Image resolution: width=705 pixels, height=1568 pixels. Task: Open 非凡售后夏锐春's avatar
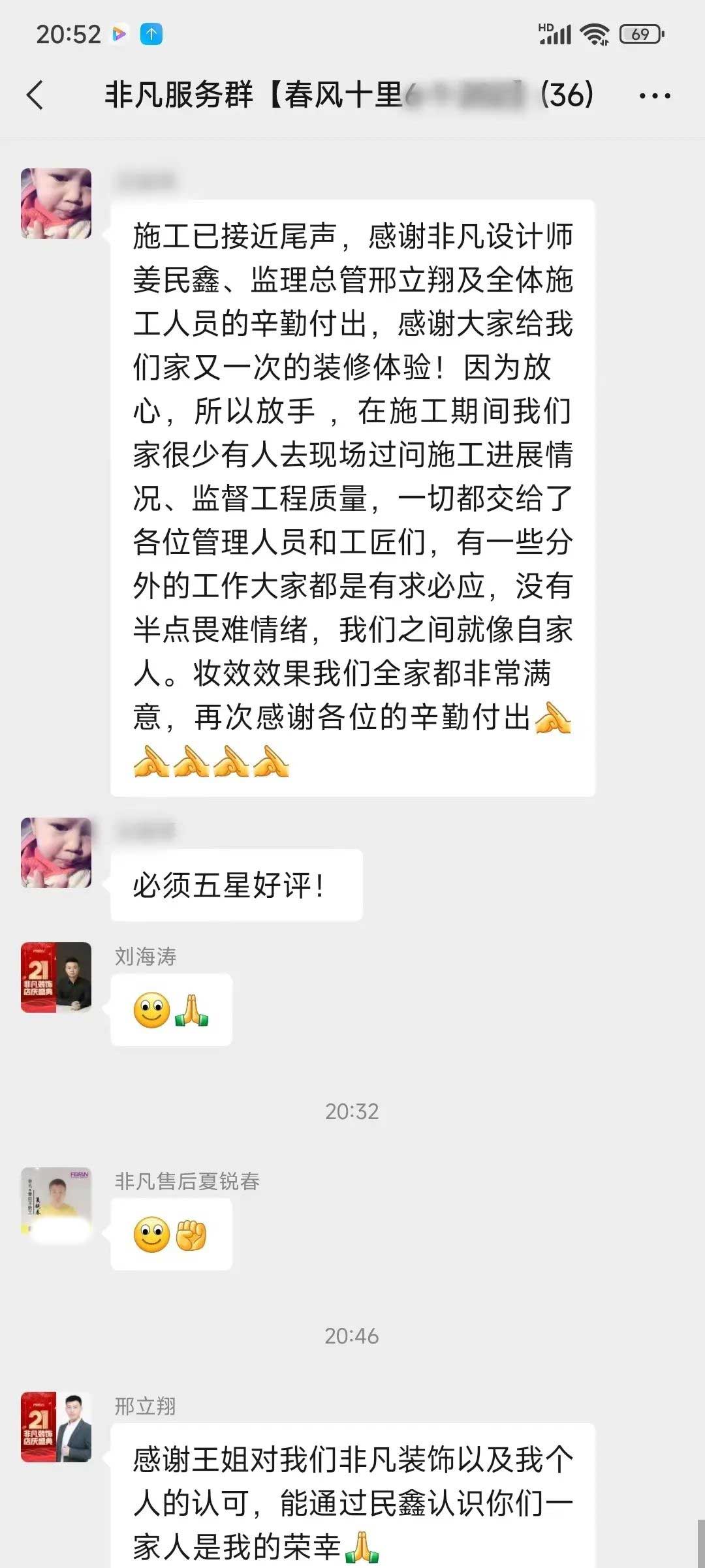56,1201
